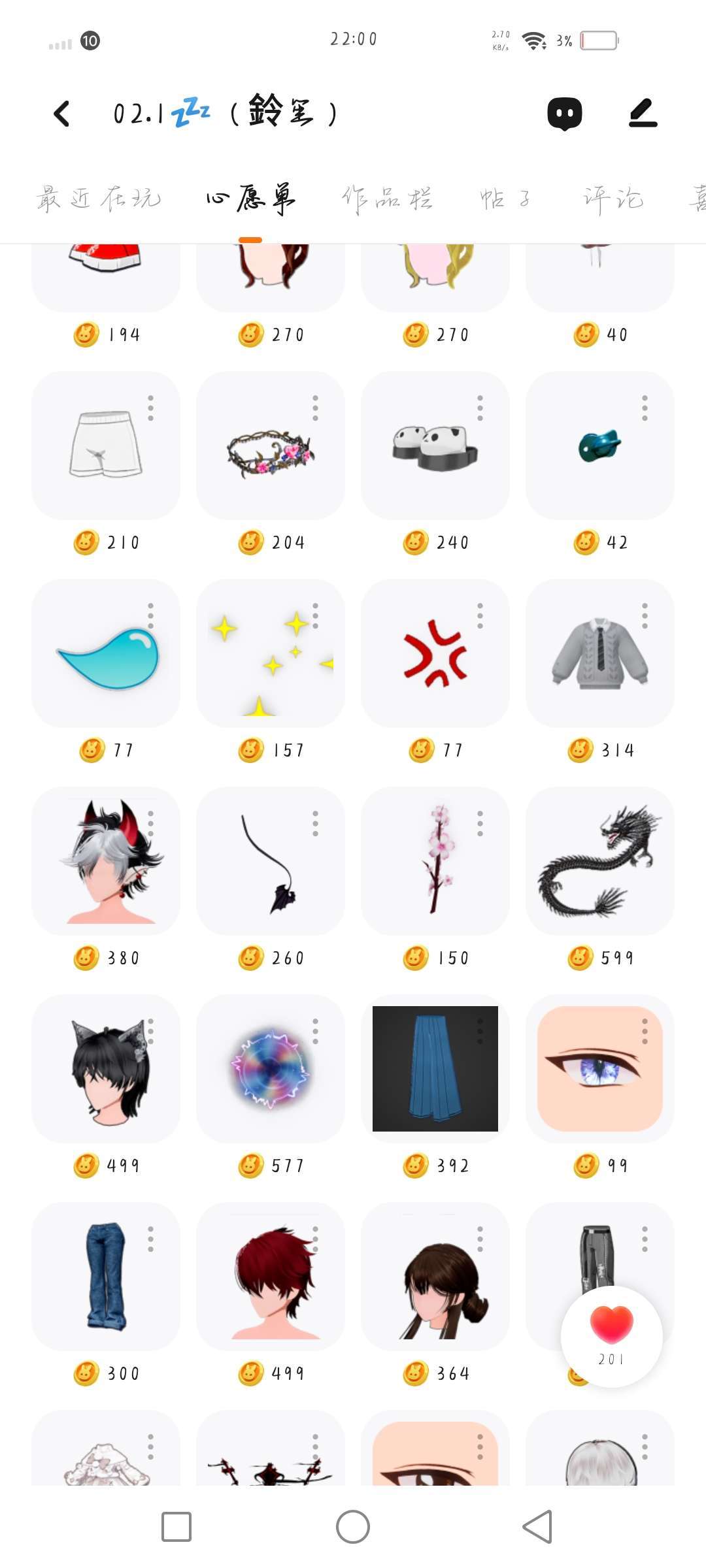Image resolution: width=706 pixels, height=1568 pixels.
Task: Switch to the 帖子 tab
Action: tap(505, 199)
